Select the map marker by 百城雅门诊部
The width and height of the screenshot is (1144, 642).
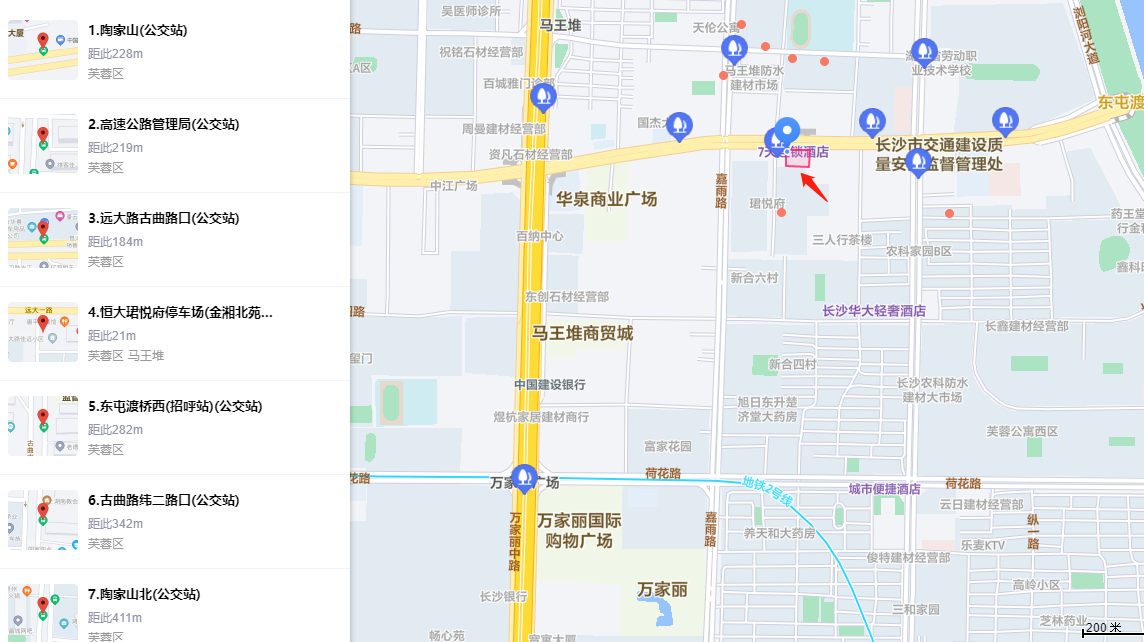click(543, 96)
